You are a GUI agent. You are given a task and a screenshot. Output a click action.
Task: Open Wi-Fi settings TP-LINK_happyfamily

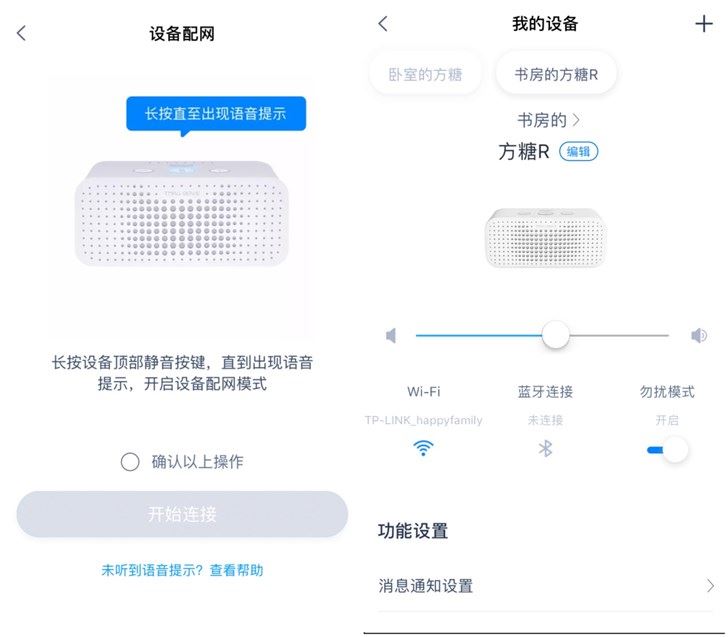pos(424,448)
